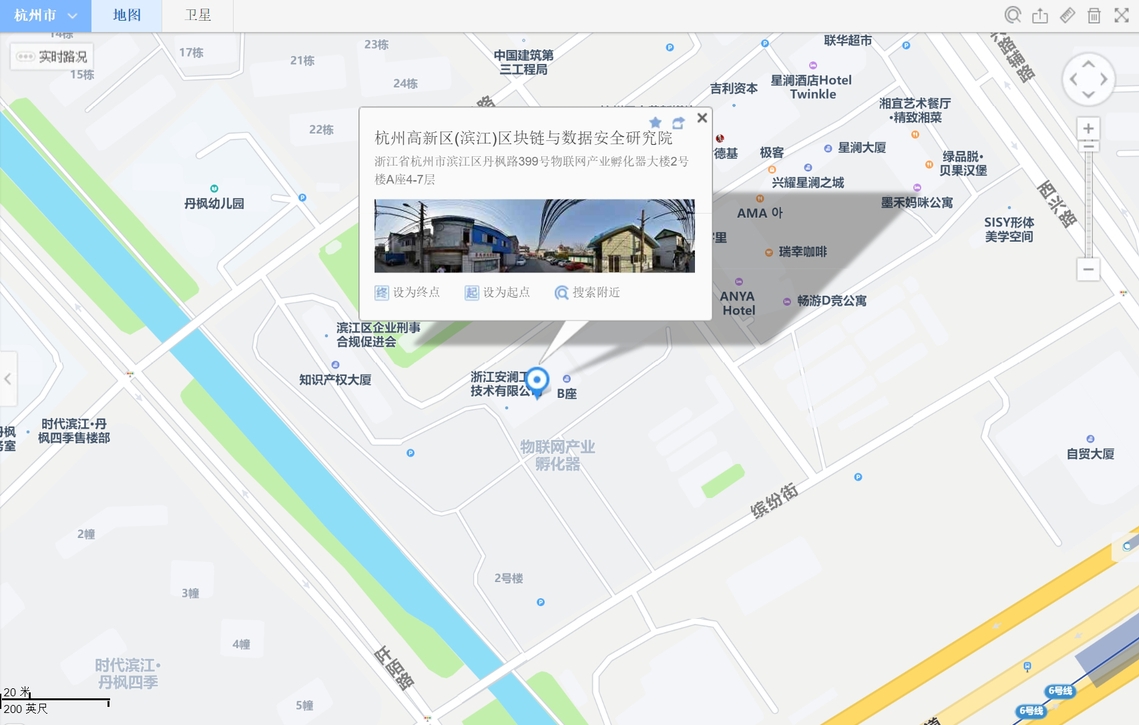The width and height of the screenshot is (1139, 725).
Task: Open the street view photo thumbnail
Action: tap(534, 236)
